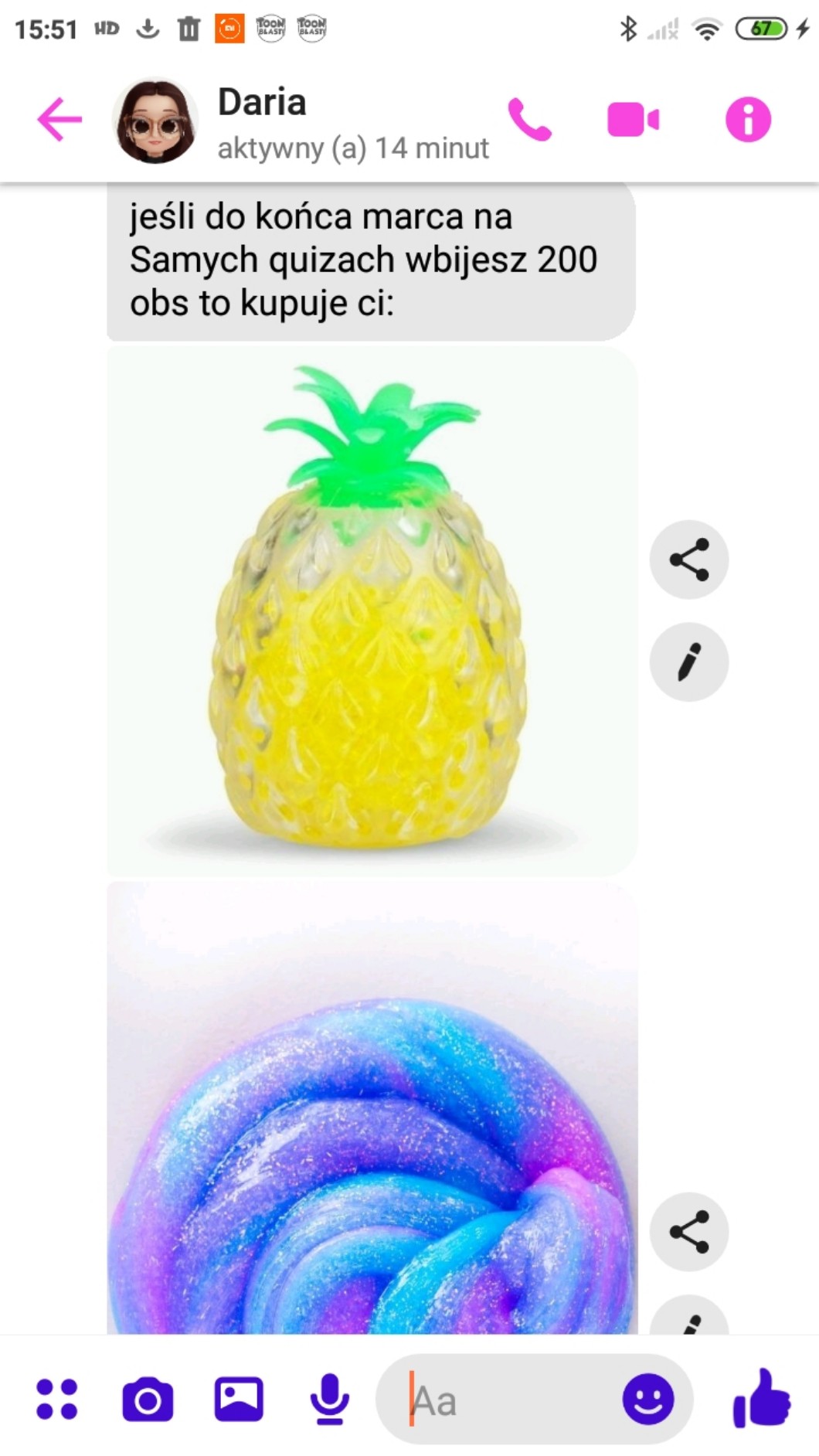
Task: Edit the pineapple toy image
Action: click(688, 662)
